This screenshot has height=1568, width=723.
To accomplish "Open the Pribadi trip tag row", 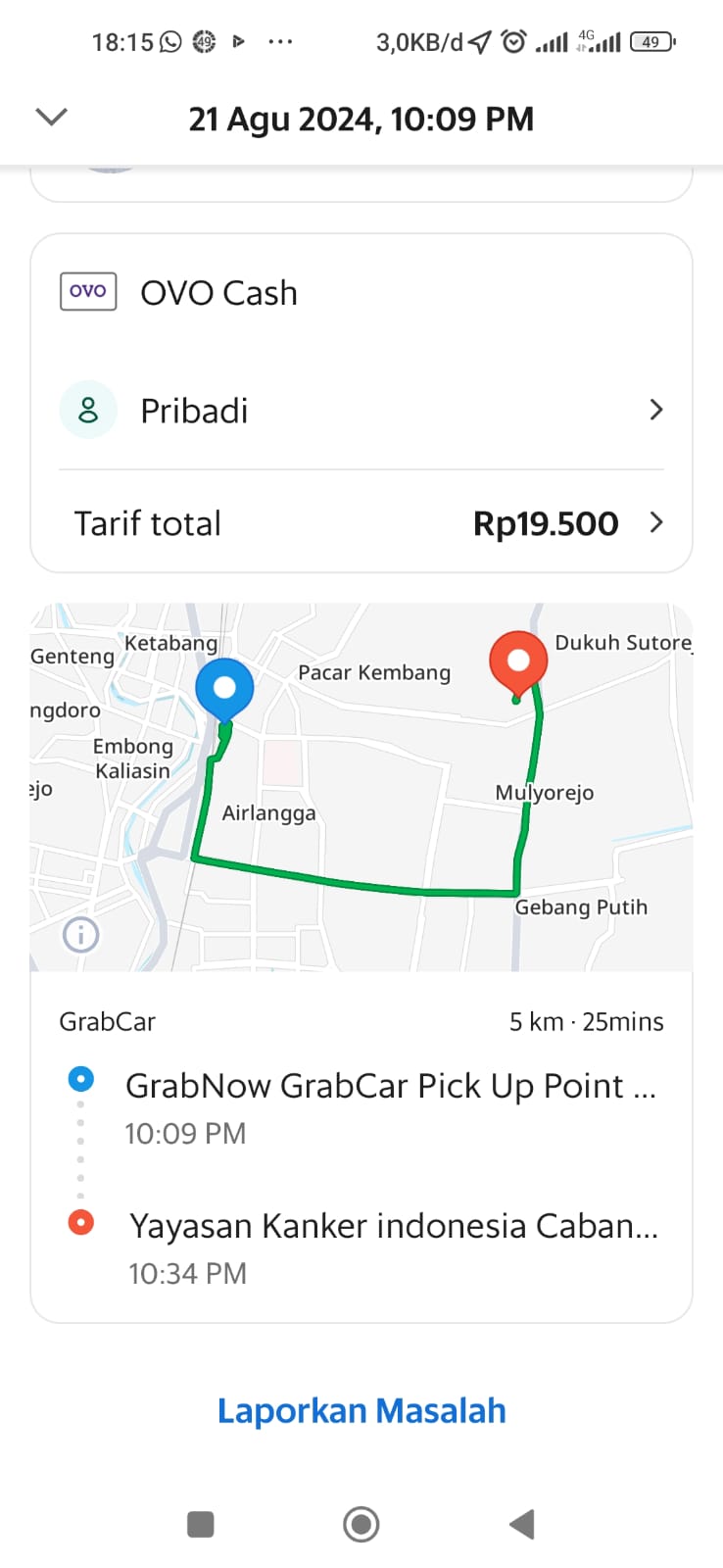I will (361, 411).
